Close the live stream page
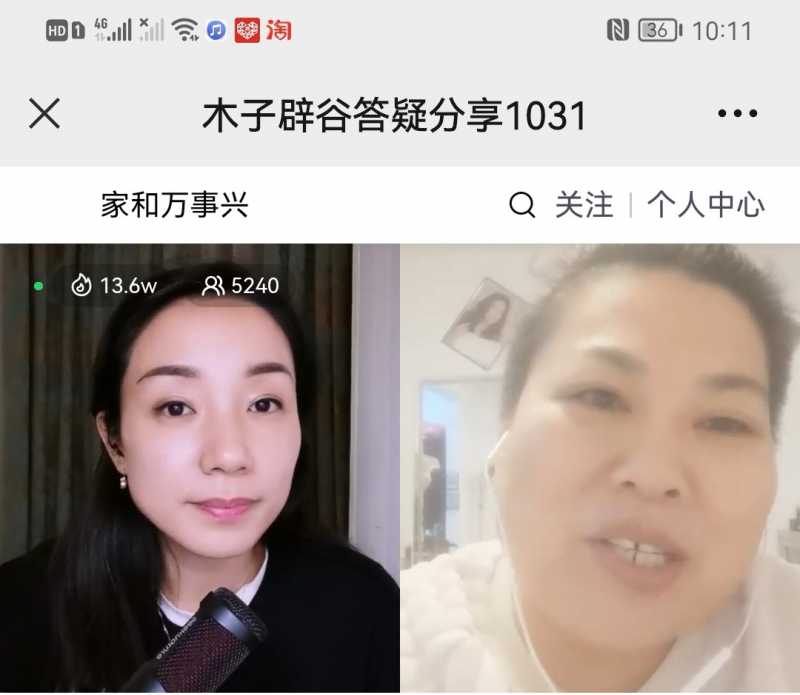Image resolution: width=800 pixels, height=695 pixels. [44, 114]
